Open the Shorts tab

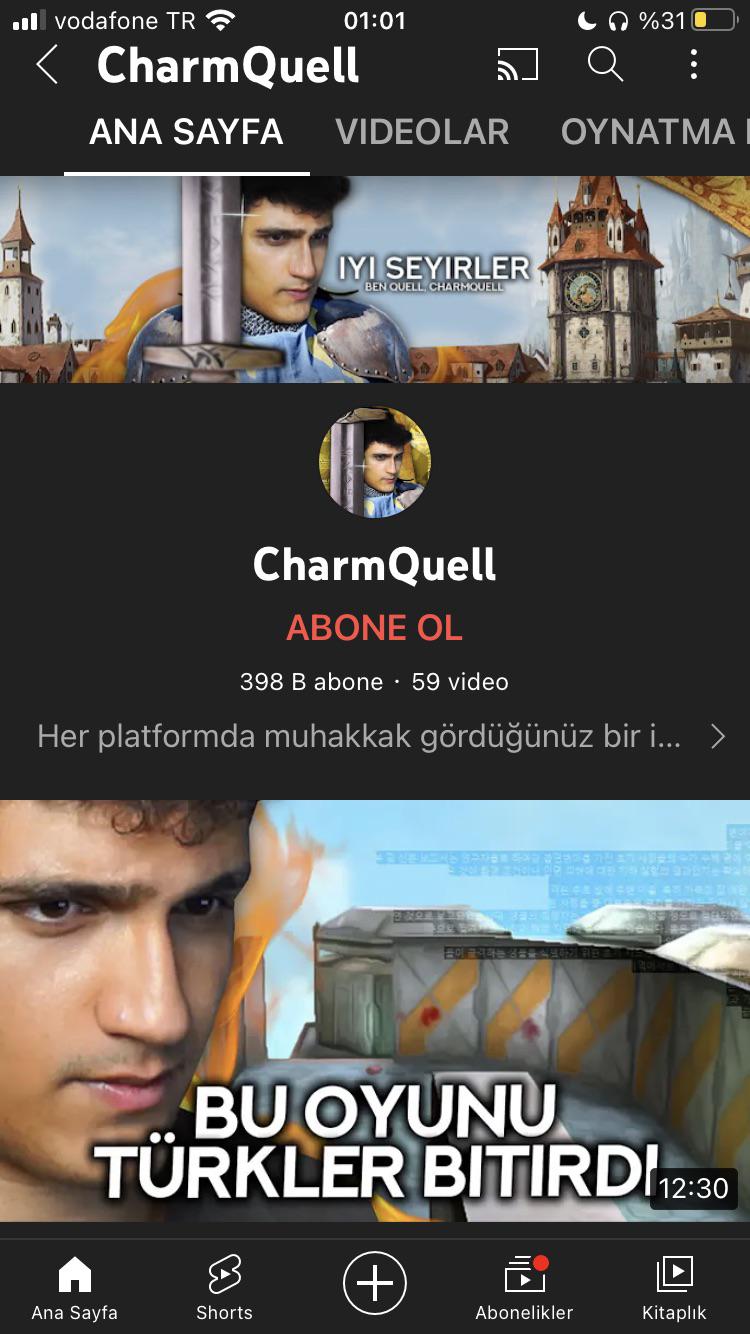(224, 1288)
